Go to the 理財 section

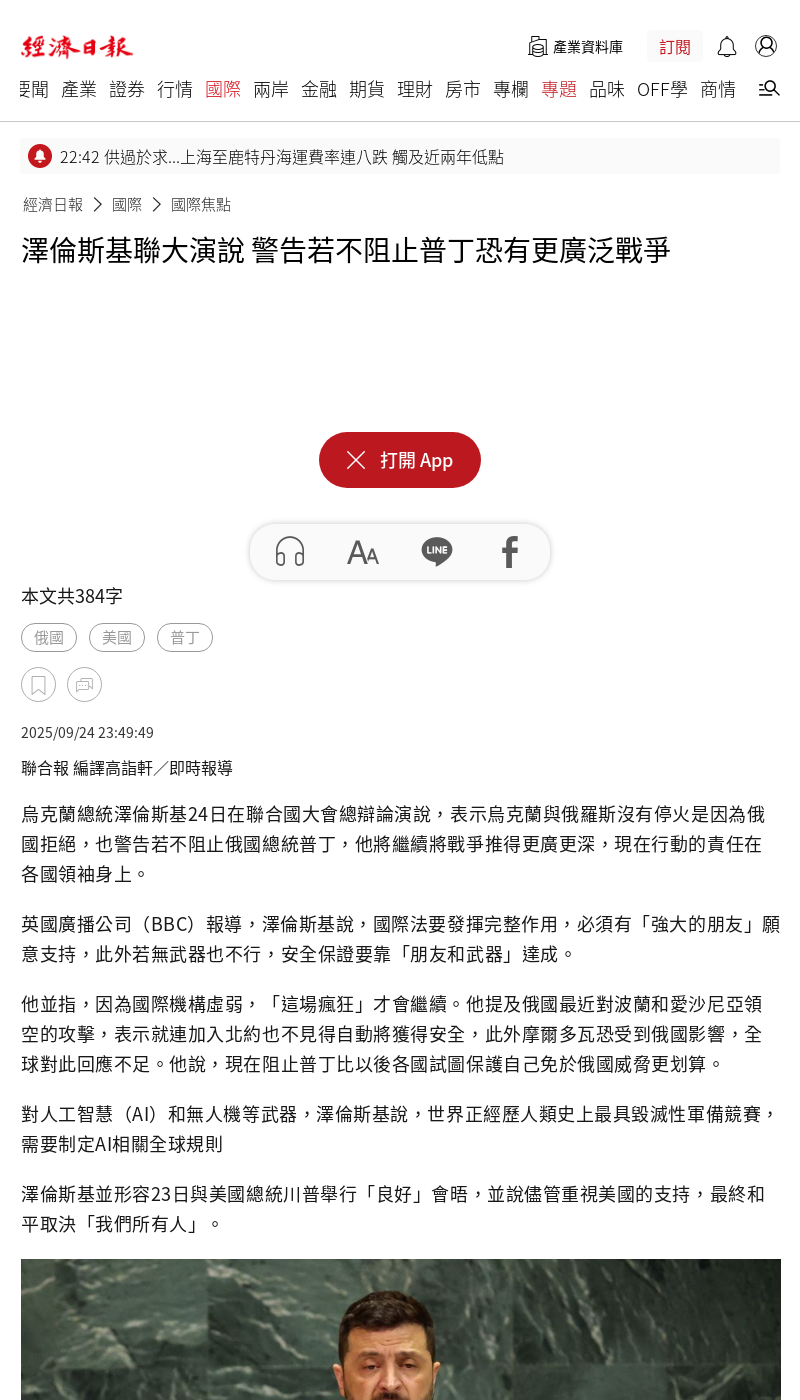[x=415, y=89]
